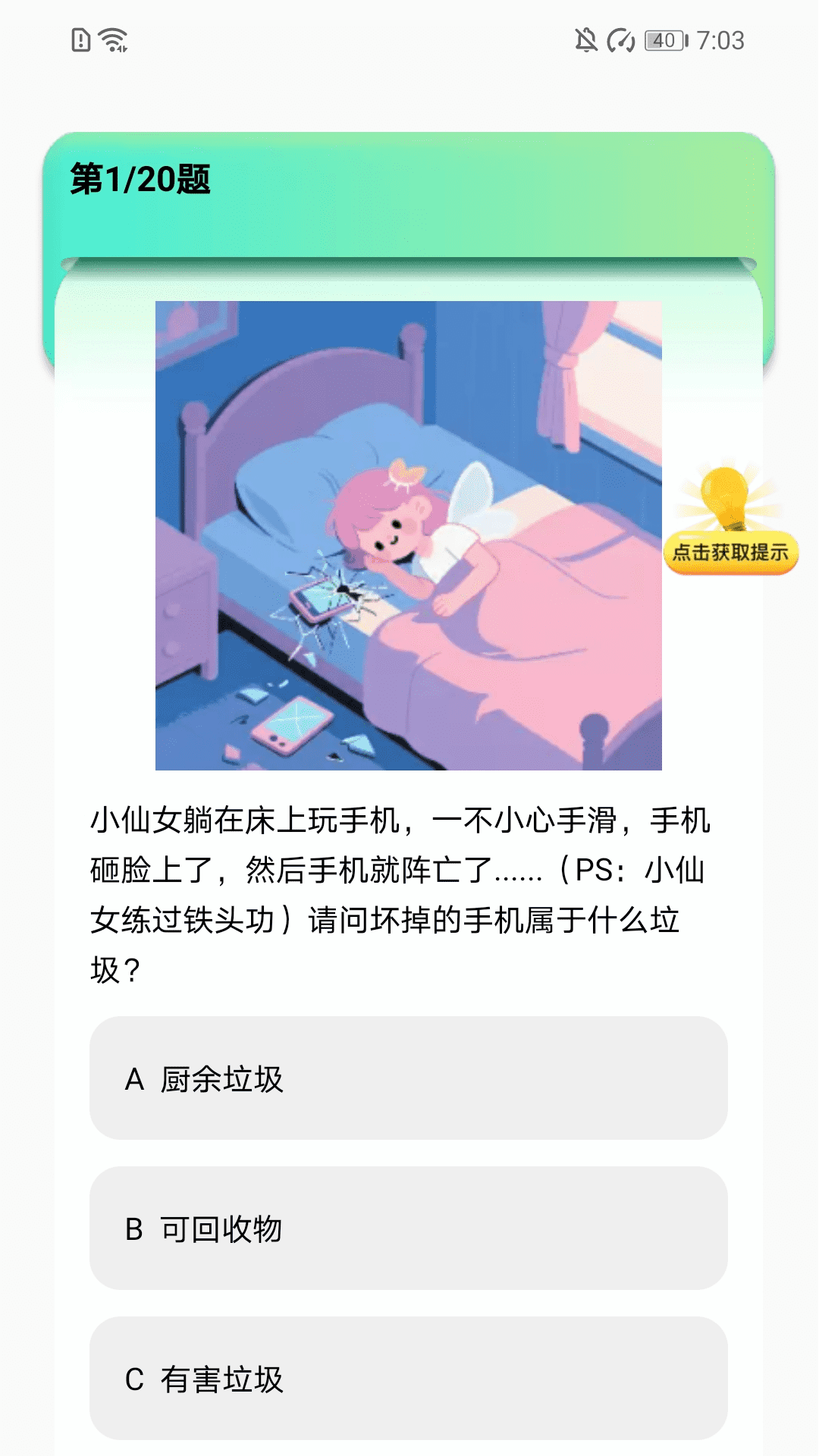
Task: Choose option B 可回收物
Action: point(408,1228)
